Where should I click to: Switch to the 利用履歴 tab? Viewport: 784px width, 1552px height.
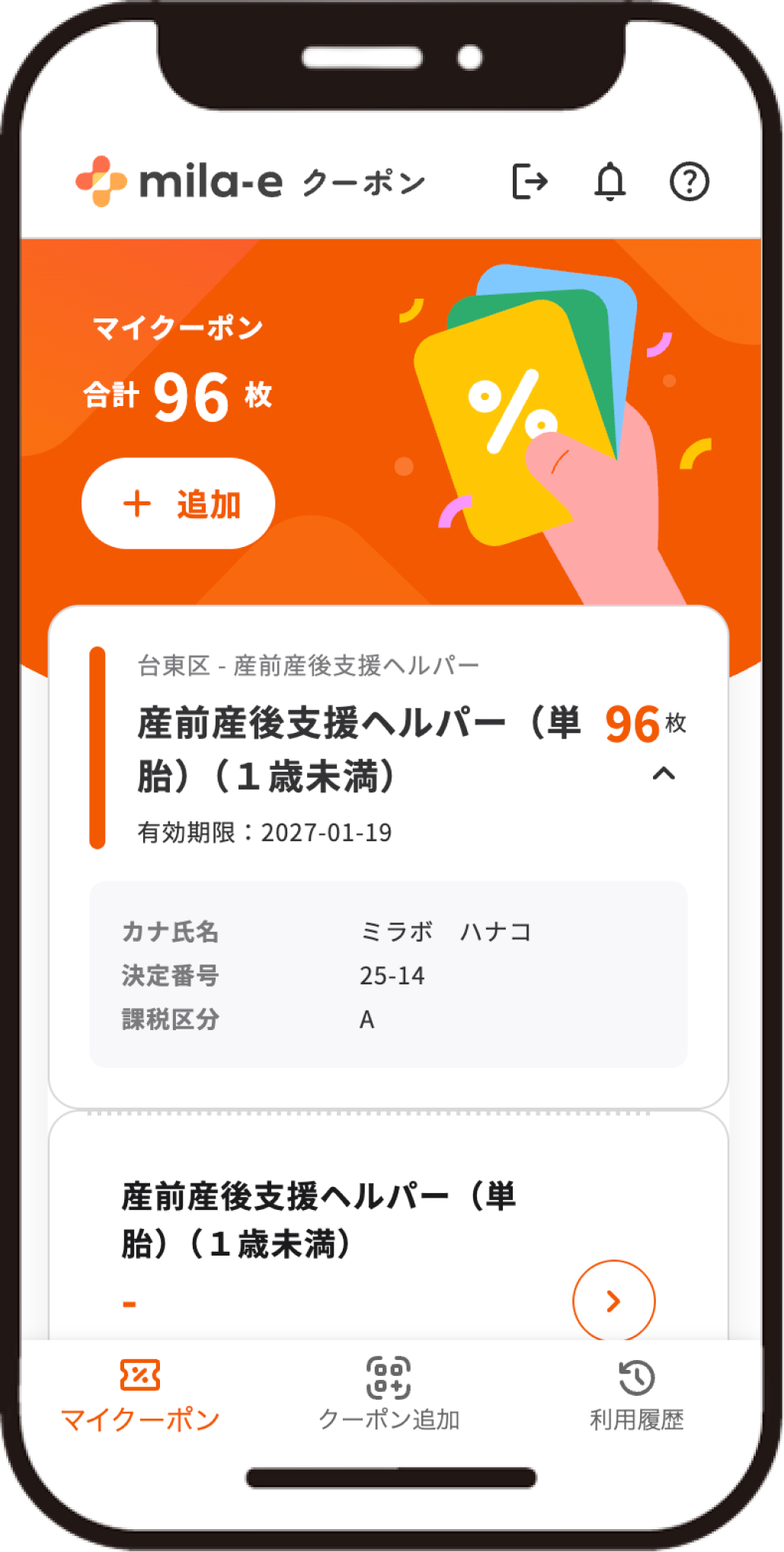pos(636,1396)
